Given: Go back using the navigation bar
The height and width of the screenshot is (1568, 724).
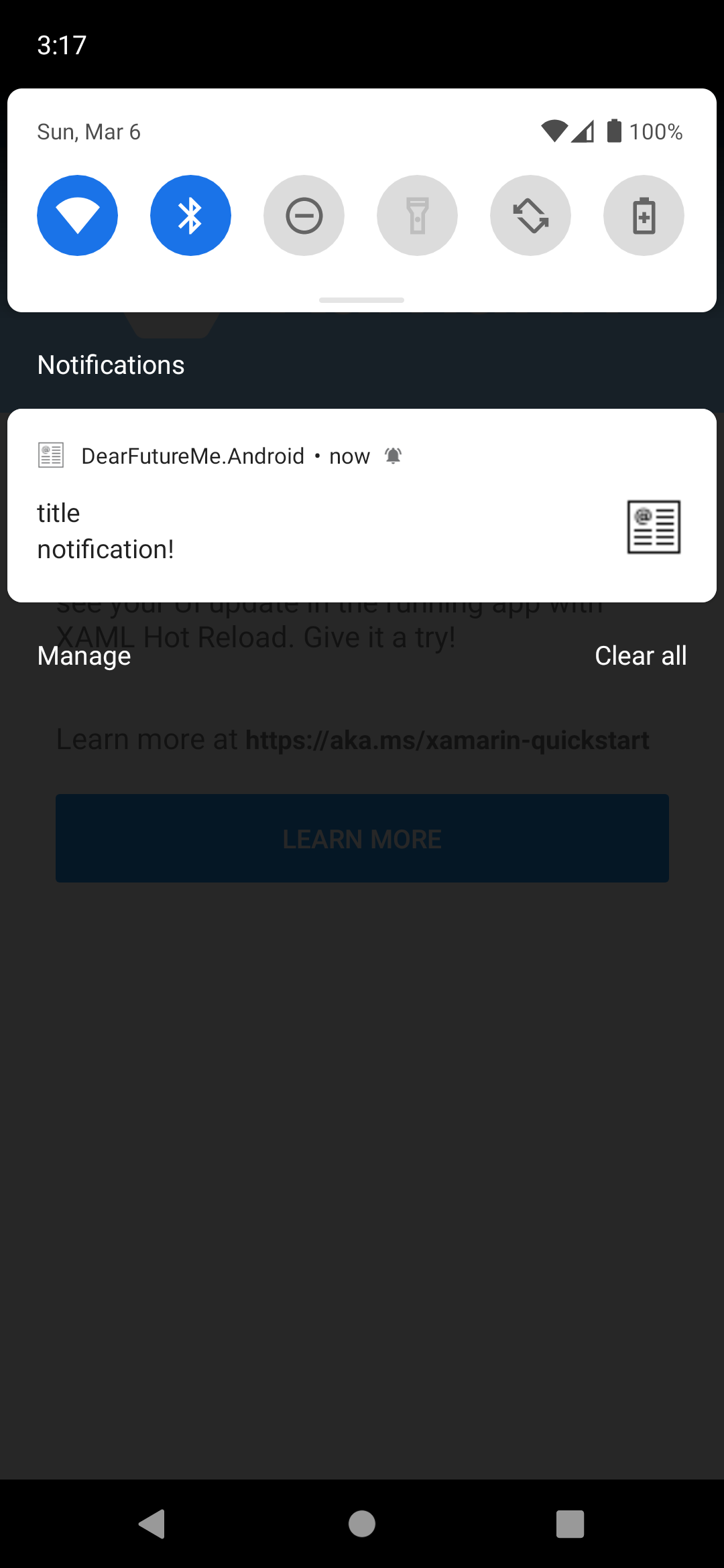Looking at the screenshot, I should click(x=152, y=1524).
